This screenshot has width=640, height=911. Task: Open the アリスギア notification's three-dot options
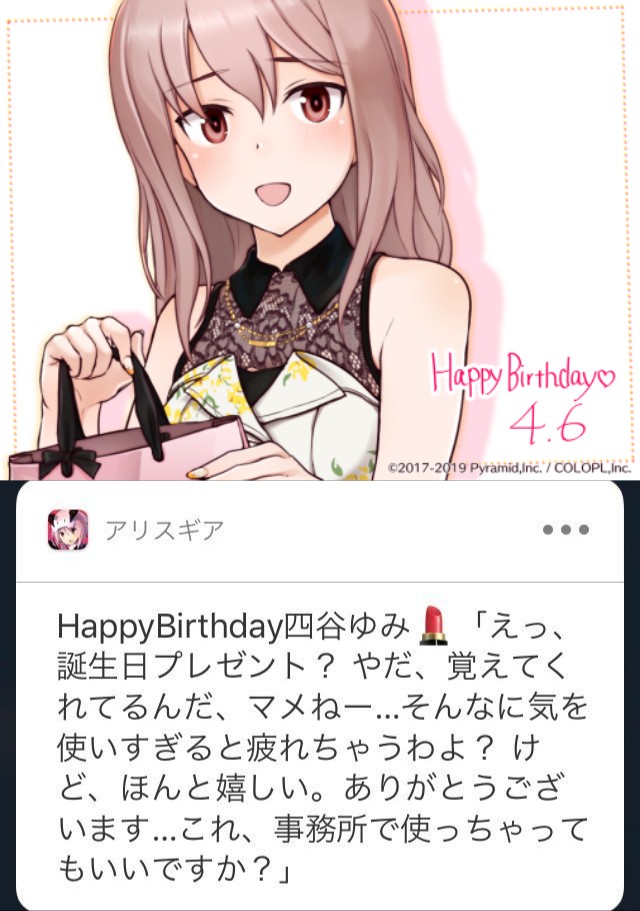(566, 529)
